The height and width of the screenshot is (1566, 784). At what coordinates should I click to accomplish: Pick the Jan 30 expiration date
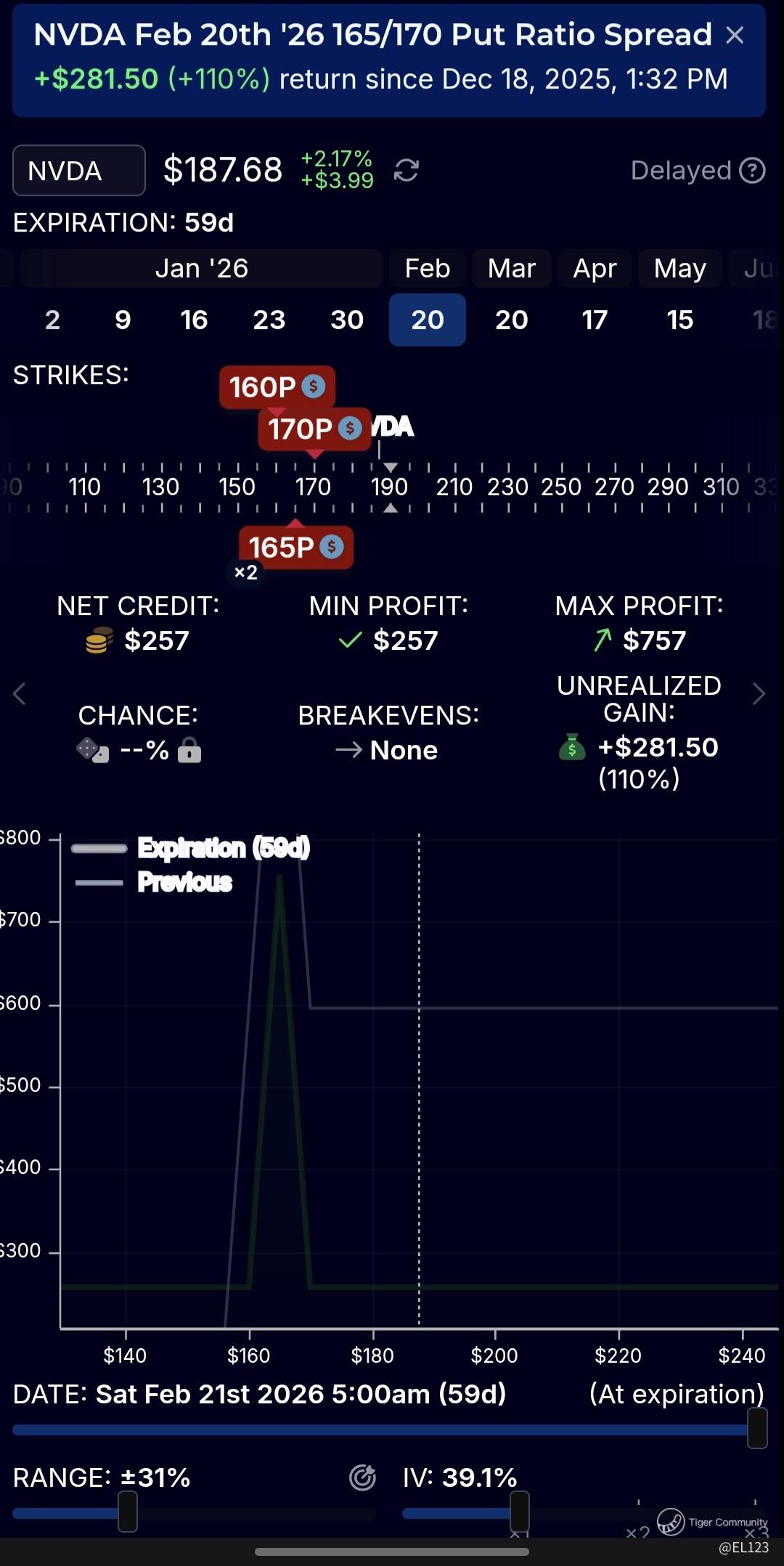click(347, 320)
